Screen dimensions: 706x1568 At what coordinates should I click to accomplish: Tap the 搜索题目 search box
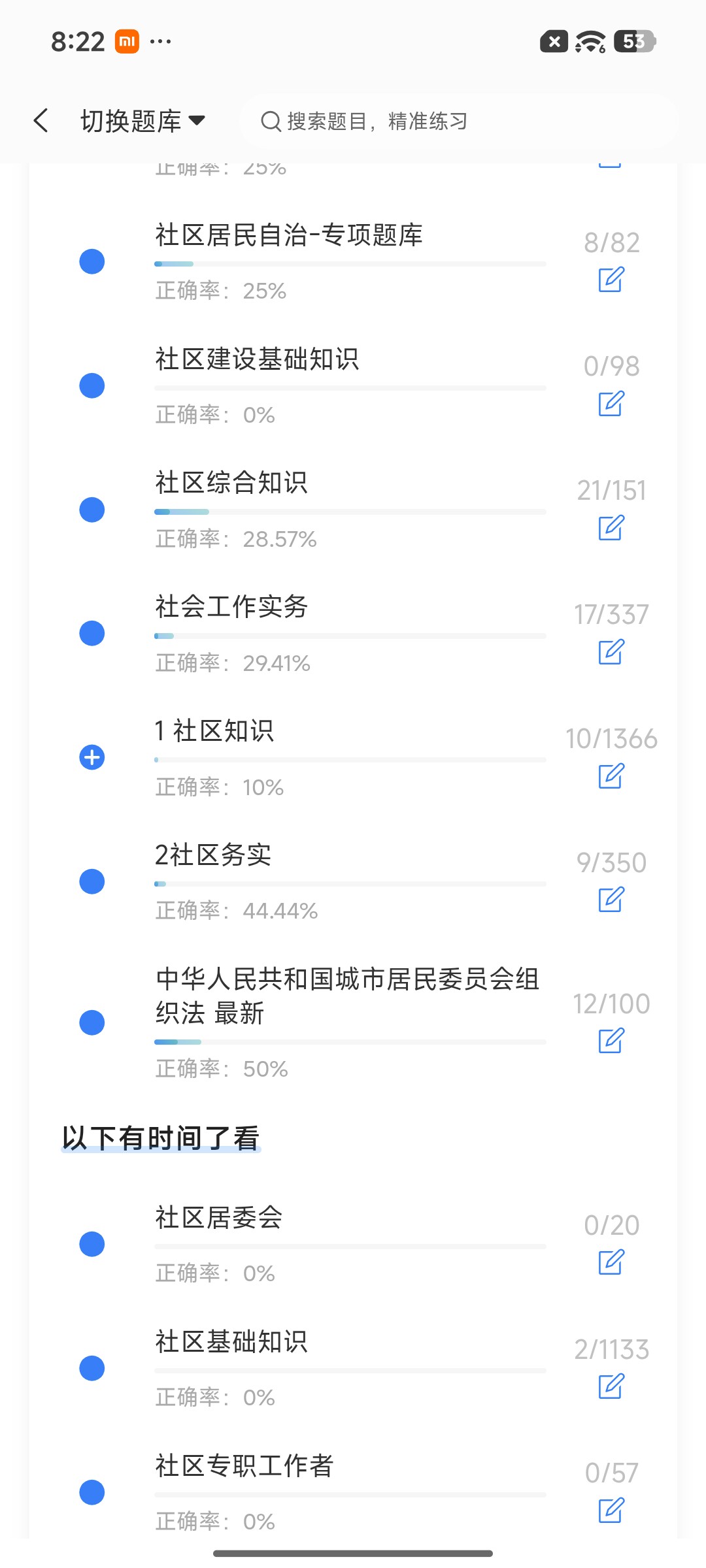(x=460, y=121)
